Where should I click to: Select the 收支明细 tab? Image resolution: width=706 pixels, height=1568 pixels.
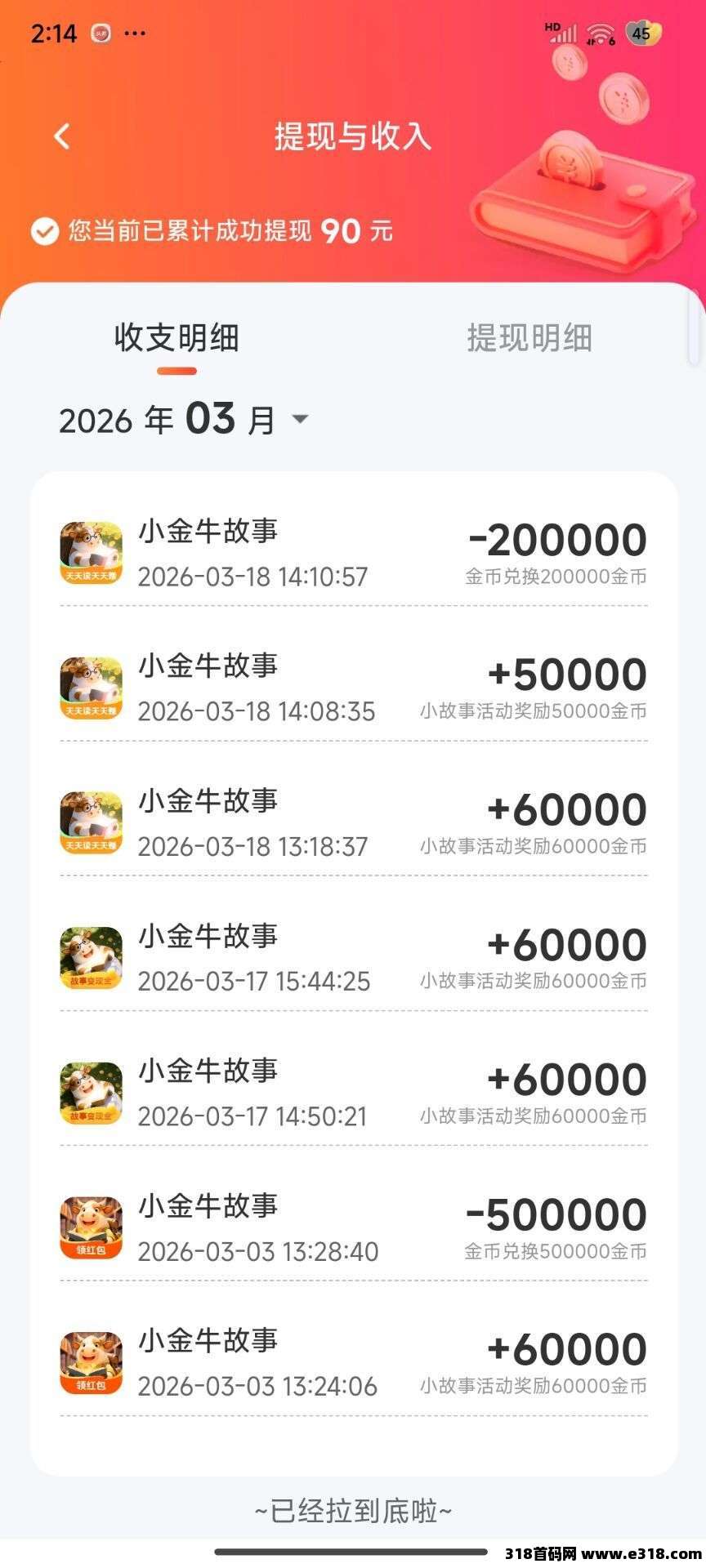[176, 338]
